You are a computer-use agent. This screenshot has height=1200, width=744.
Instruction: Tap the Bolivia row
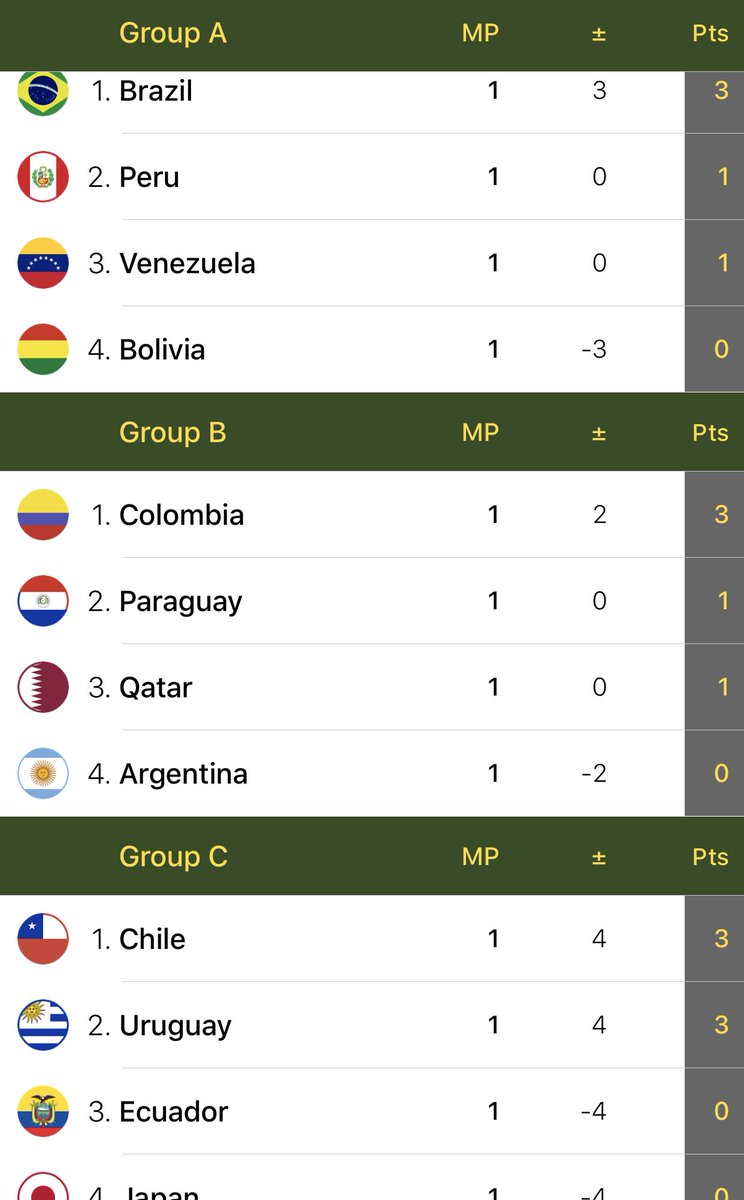point(162,350)
